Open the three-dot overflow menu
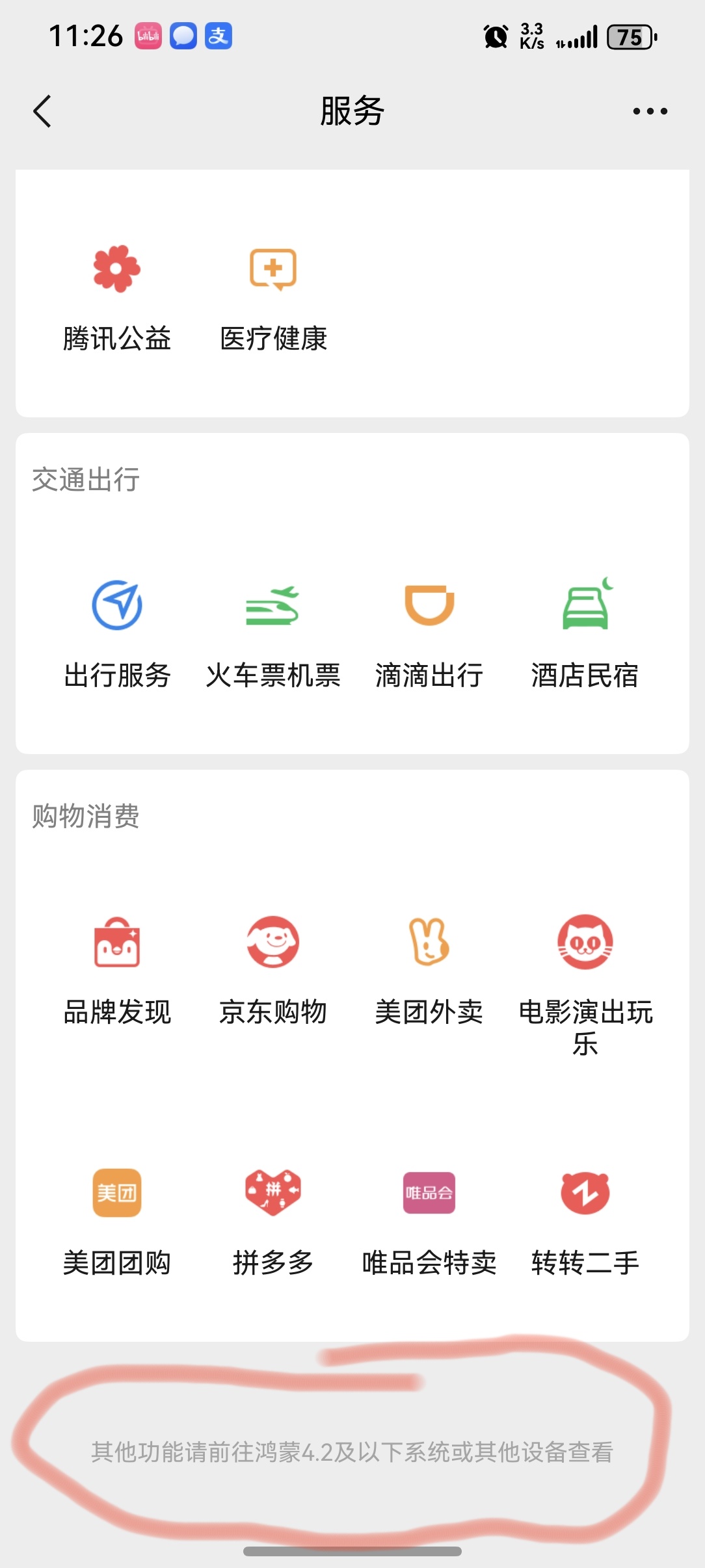 (650, 111)
